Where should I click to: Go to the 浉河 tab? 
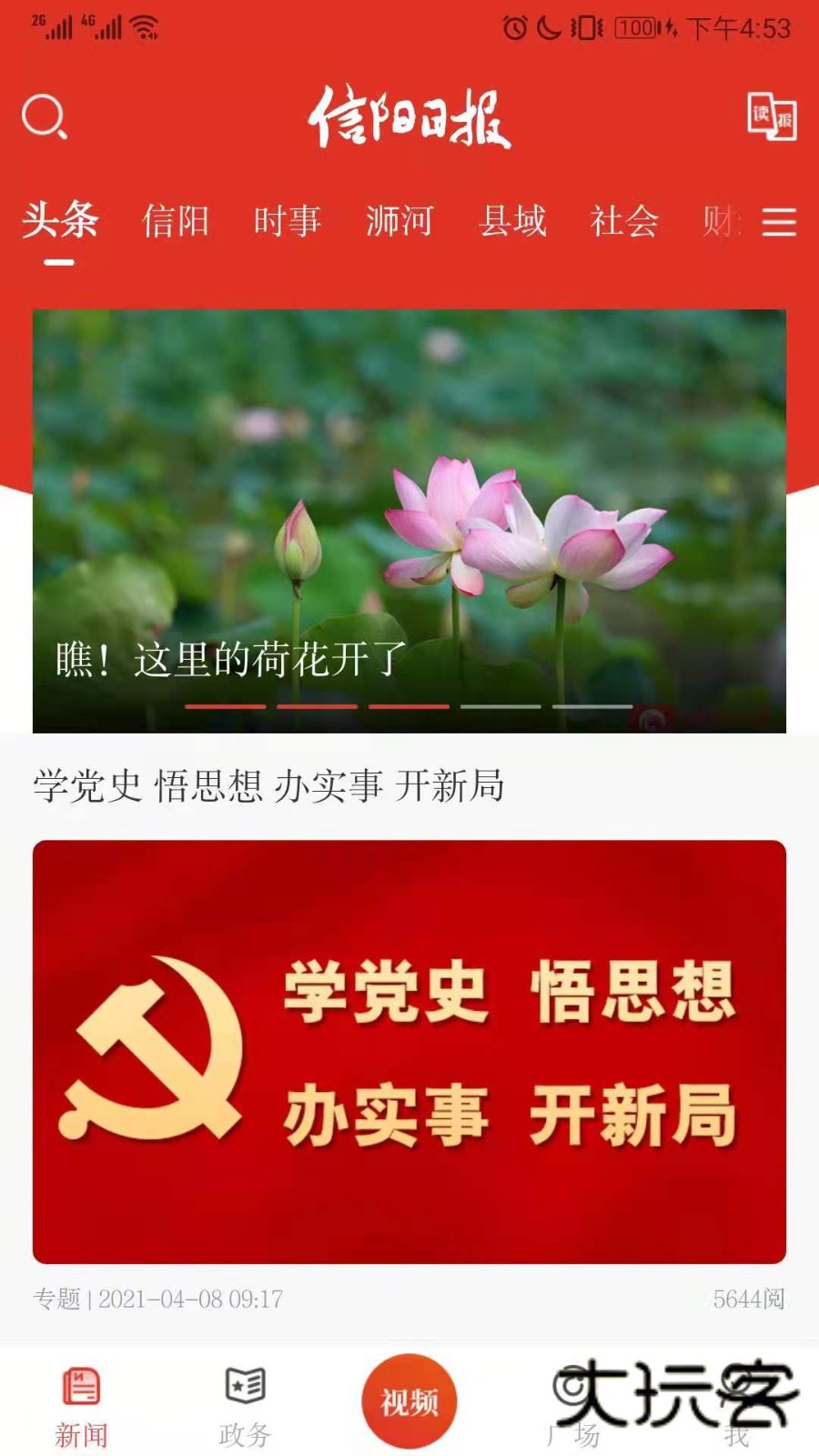399,221
